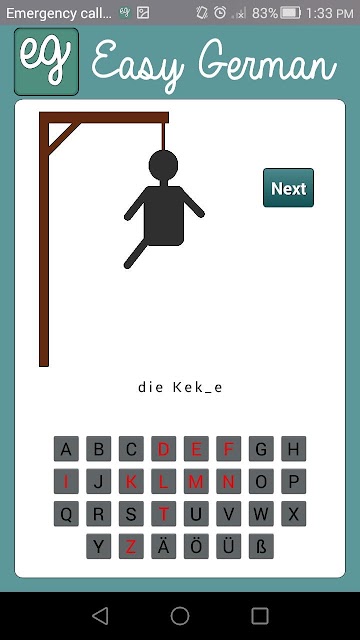
Task: Guess the umlaut Ö letter
Action: (x=196, y=547)
